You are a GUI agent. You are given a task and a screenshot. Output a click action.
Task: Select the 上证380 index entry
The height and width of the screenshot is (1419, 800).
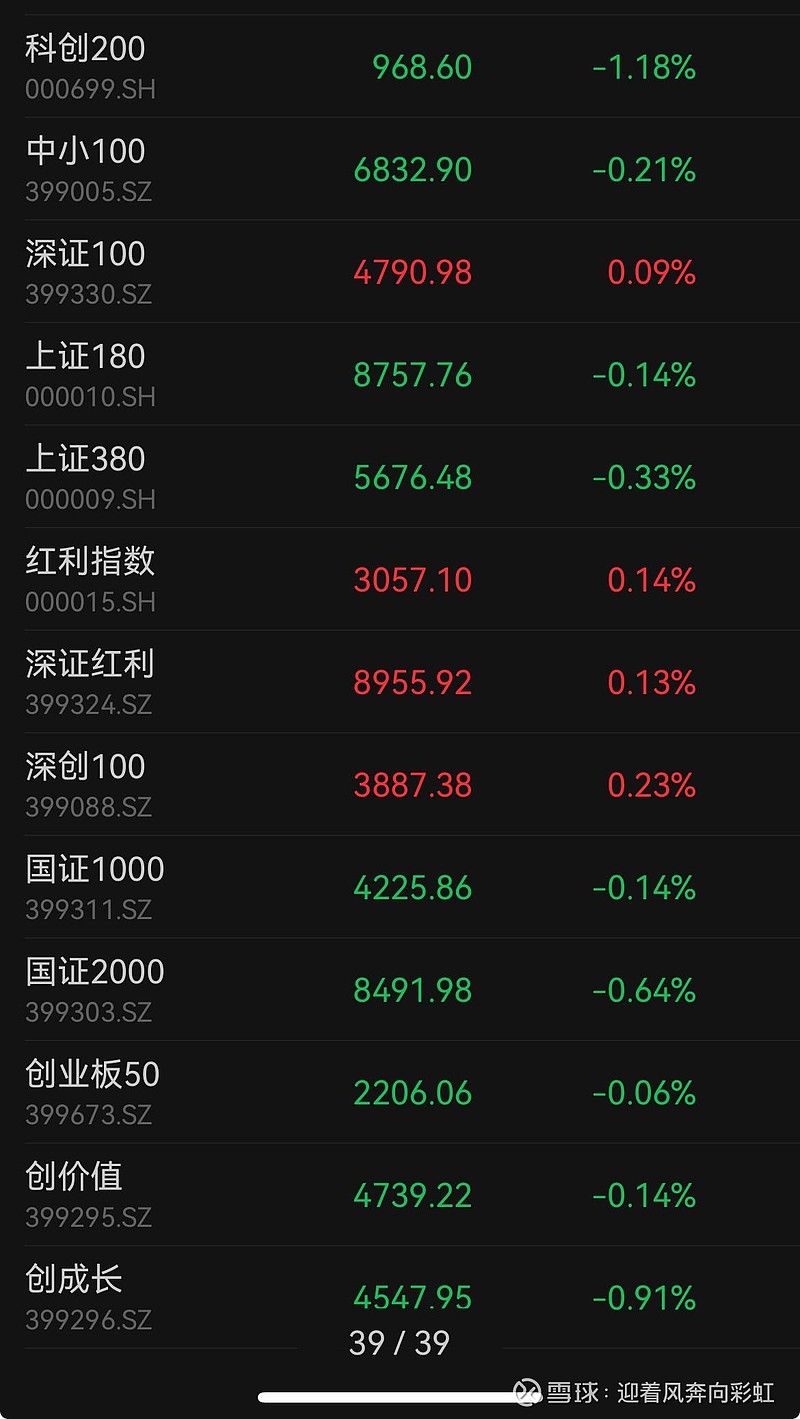[85, 457]
